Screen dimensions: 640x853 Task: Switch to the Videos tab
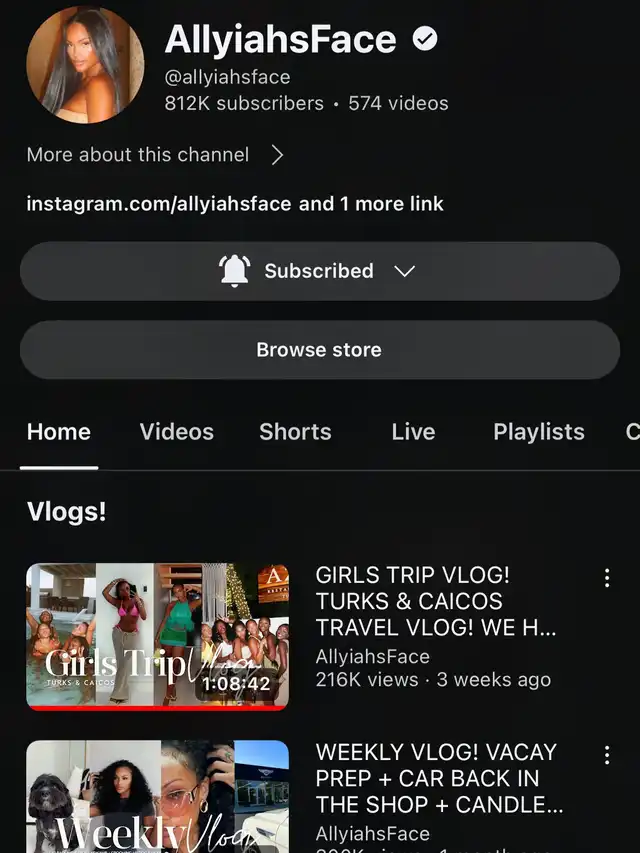coord(177,432)
